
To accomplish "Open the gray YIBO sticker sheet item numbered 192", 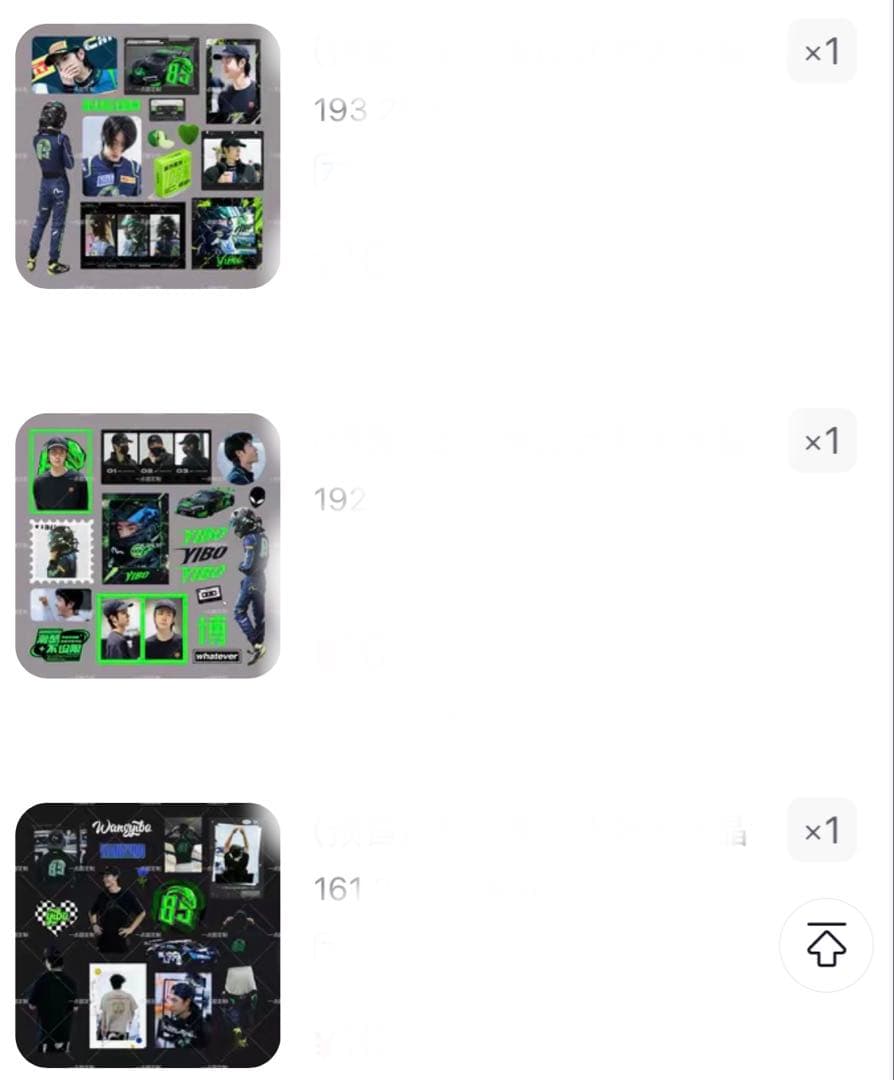I will click(x=148, y=546).
